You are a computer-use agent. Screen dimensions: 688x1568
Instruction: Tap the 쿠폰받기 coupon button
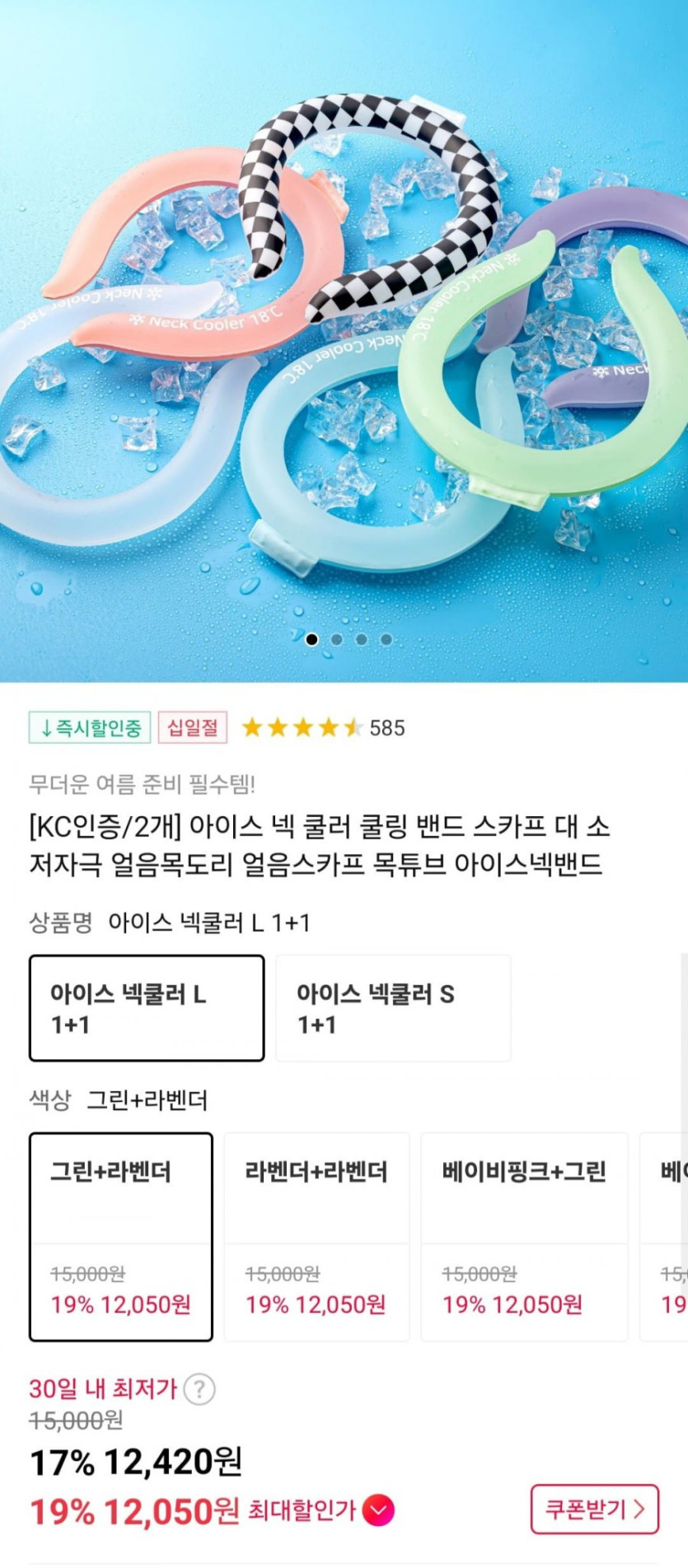[595, 1510]
